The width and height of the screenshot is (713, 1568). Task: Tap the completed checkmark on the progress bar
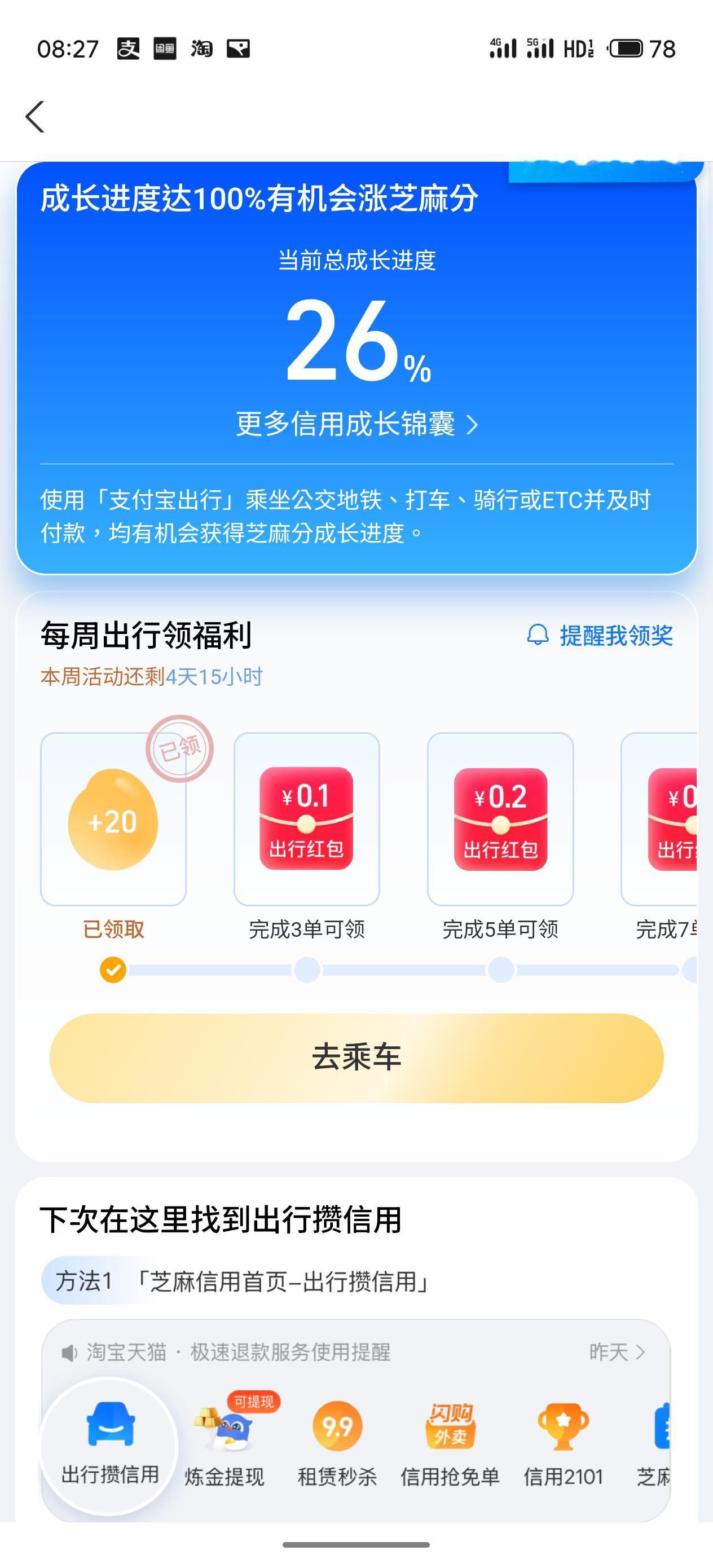pos(112,969)
